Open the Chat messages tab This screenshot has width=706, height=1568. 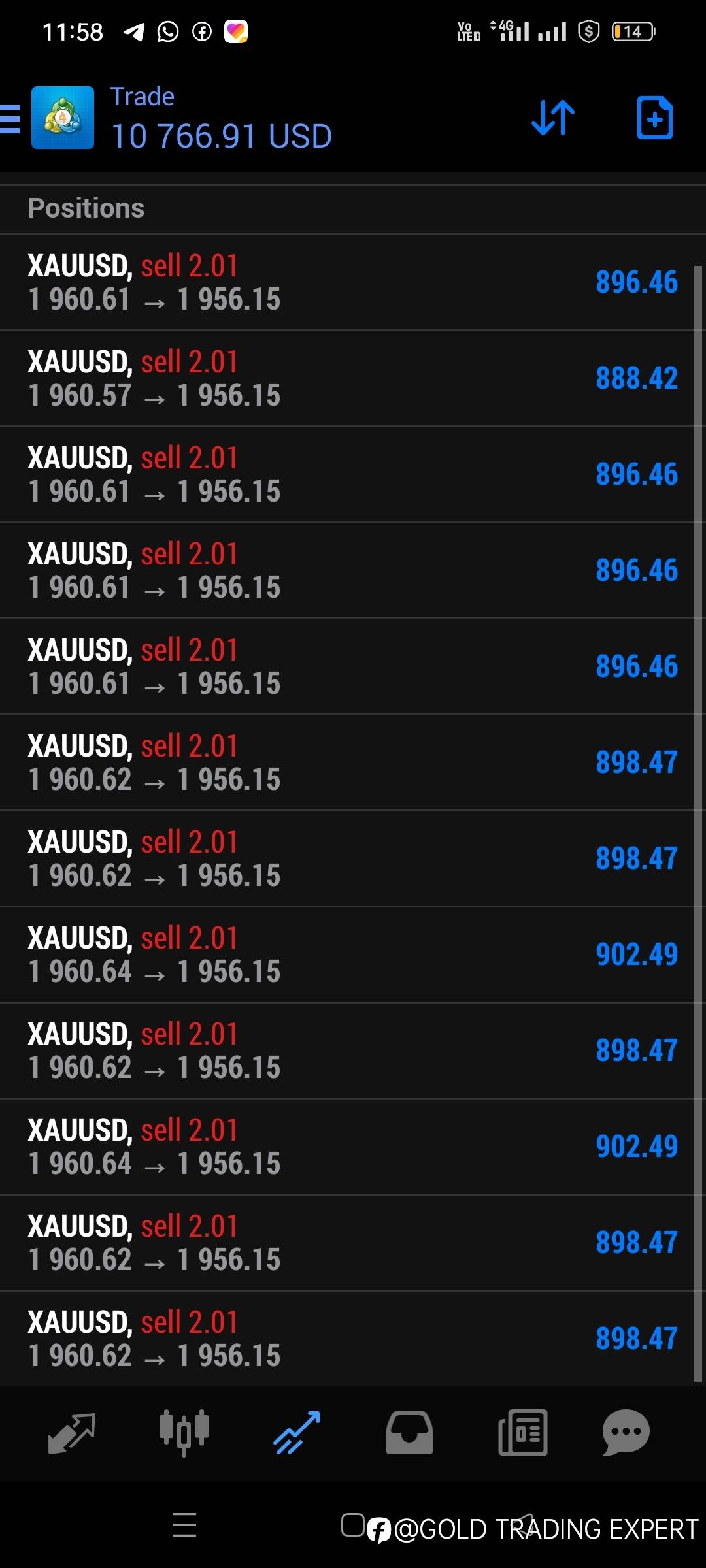tap(626, 1433)
